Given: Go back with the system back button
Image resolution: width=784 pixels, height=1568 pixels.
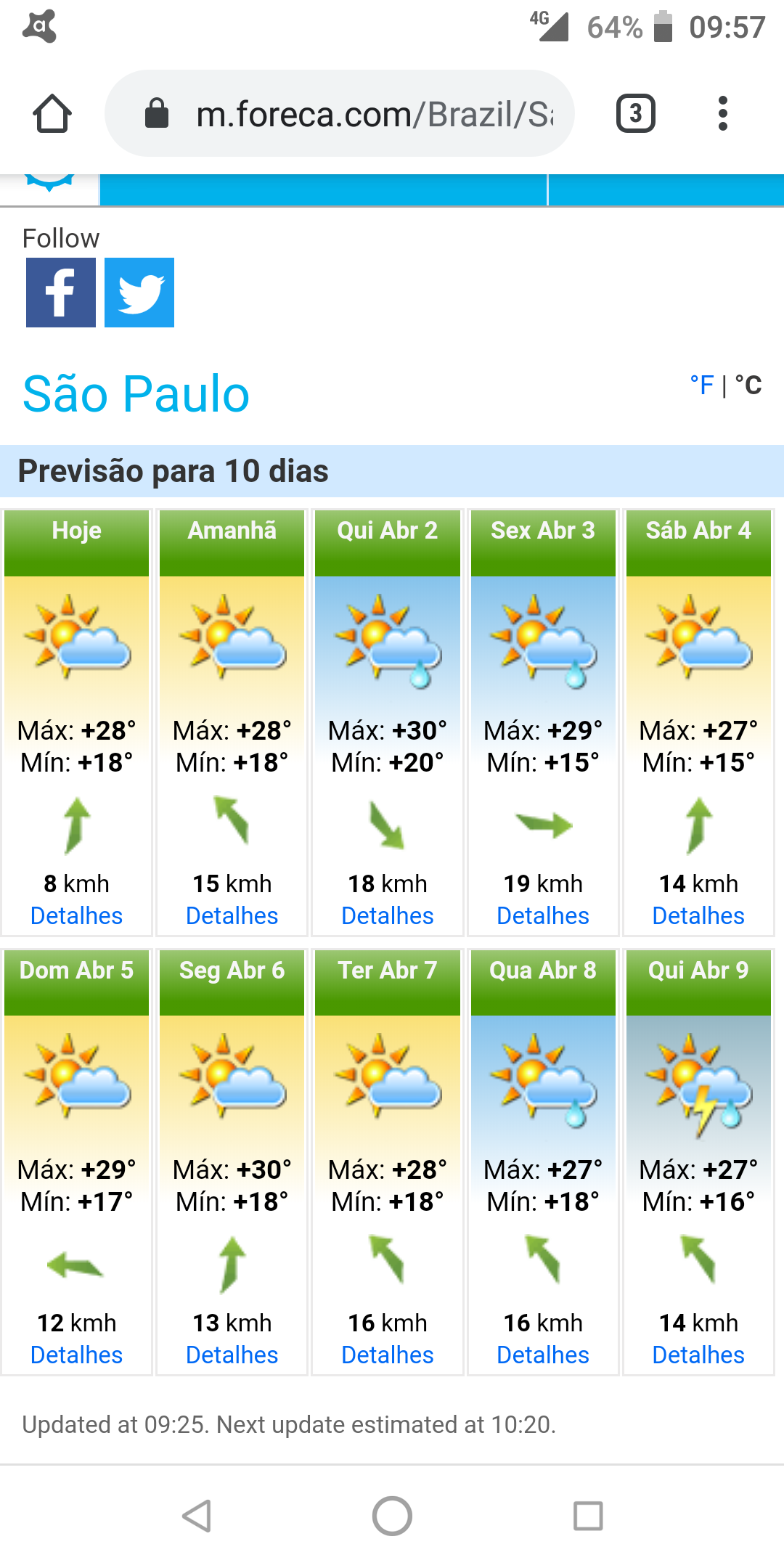Looking at the screenshot, I should (197, 1516).
